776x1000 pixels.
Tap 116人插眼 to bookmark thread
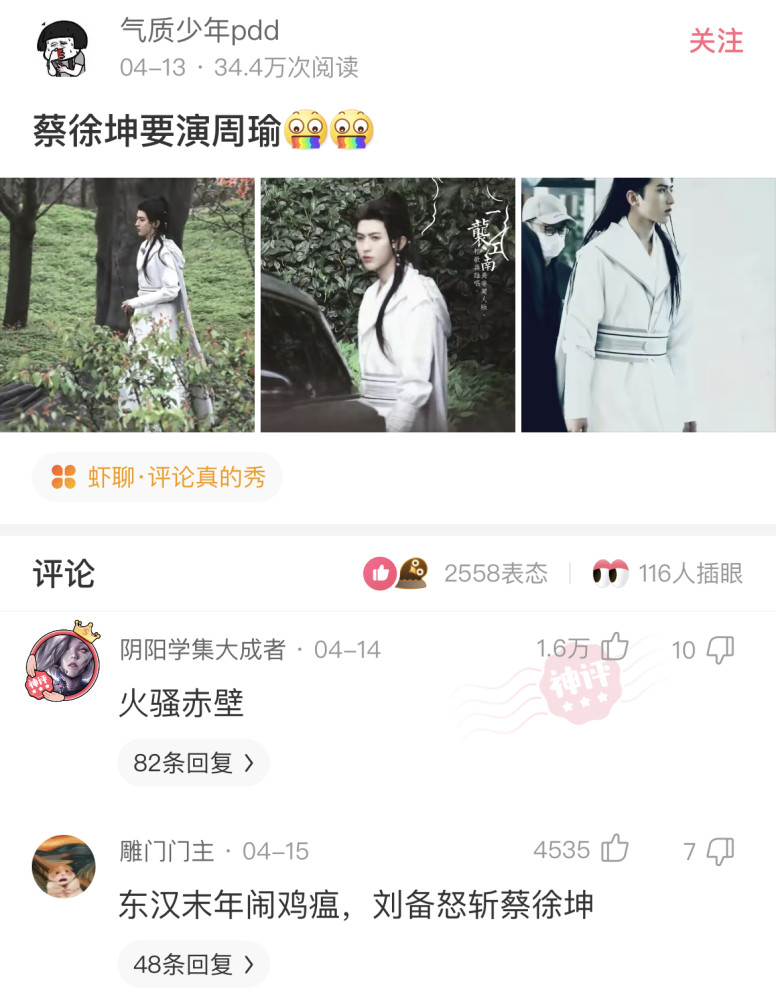point(668,573)
